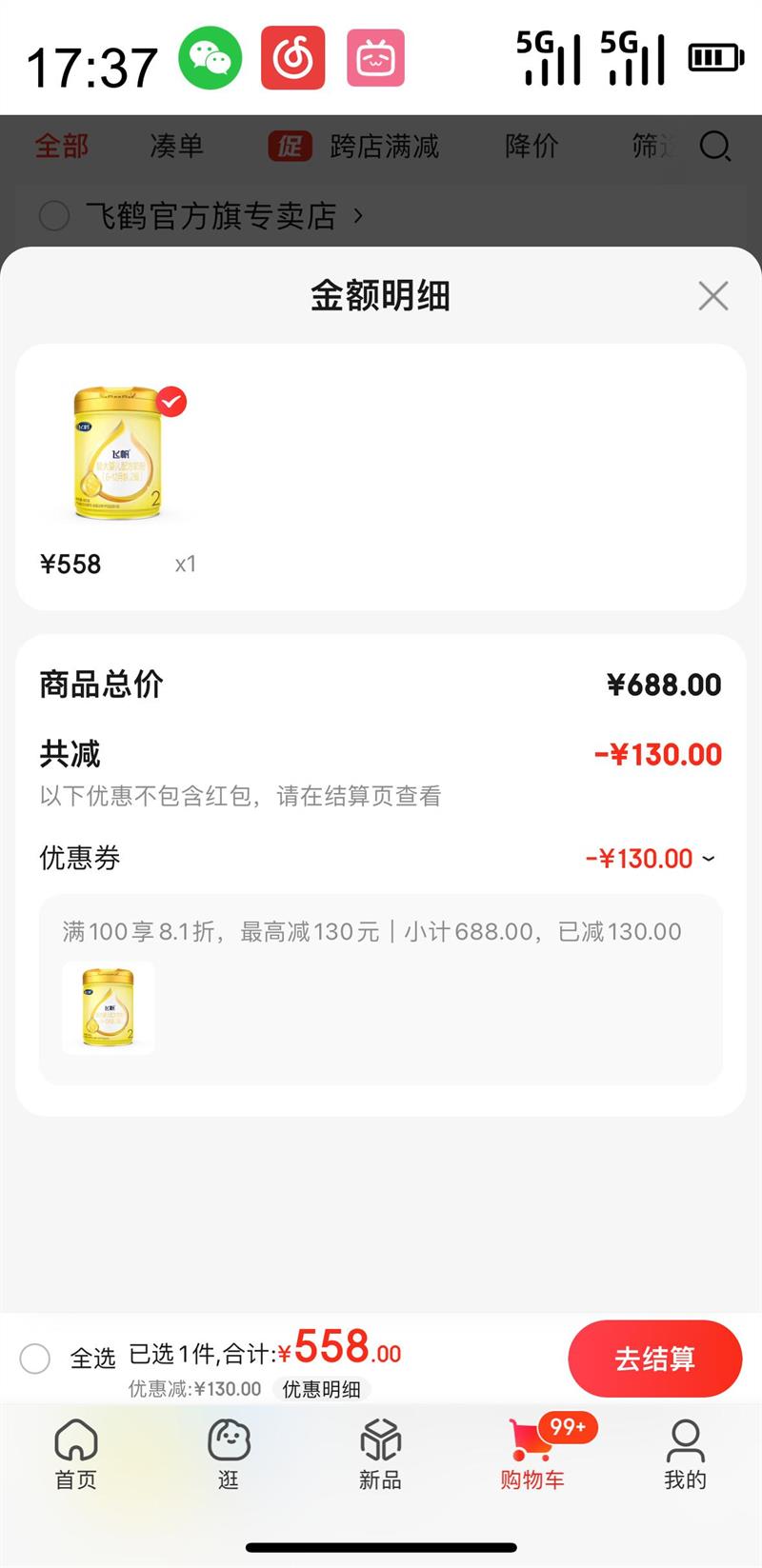The image size is (762, 1568).
Task: Switch to the 我的 profile tab
Action: click(x=685, y=1454)
